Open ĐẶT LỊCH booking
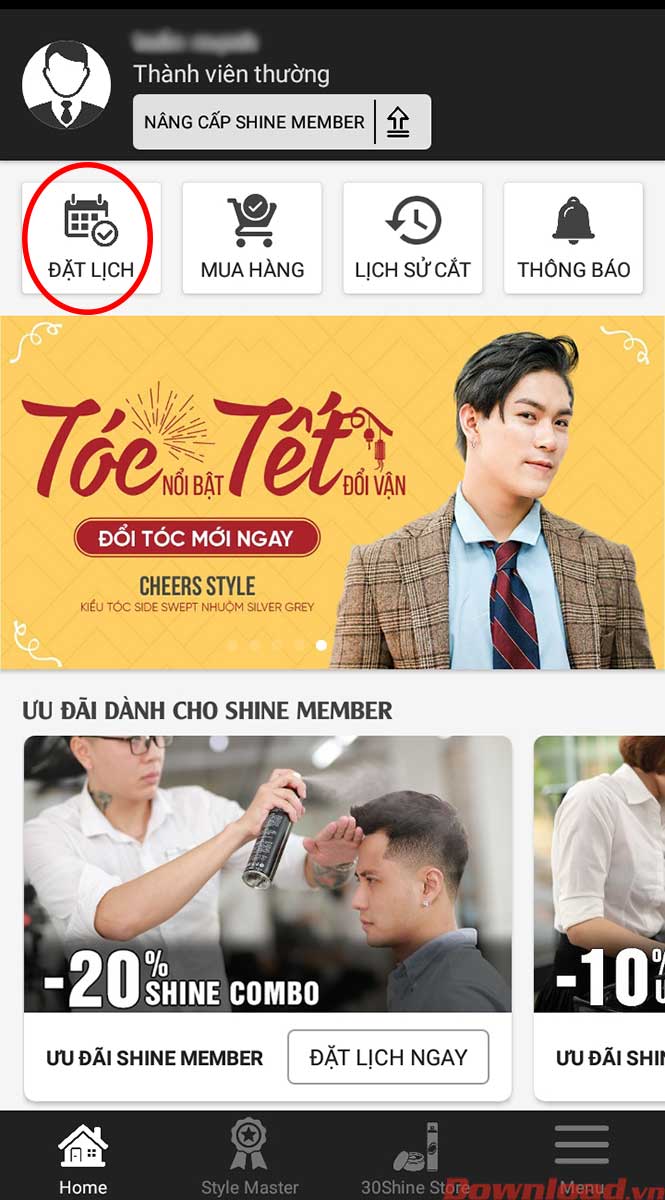This screenshot has height=1200, width=665. (x=91, y=238)
